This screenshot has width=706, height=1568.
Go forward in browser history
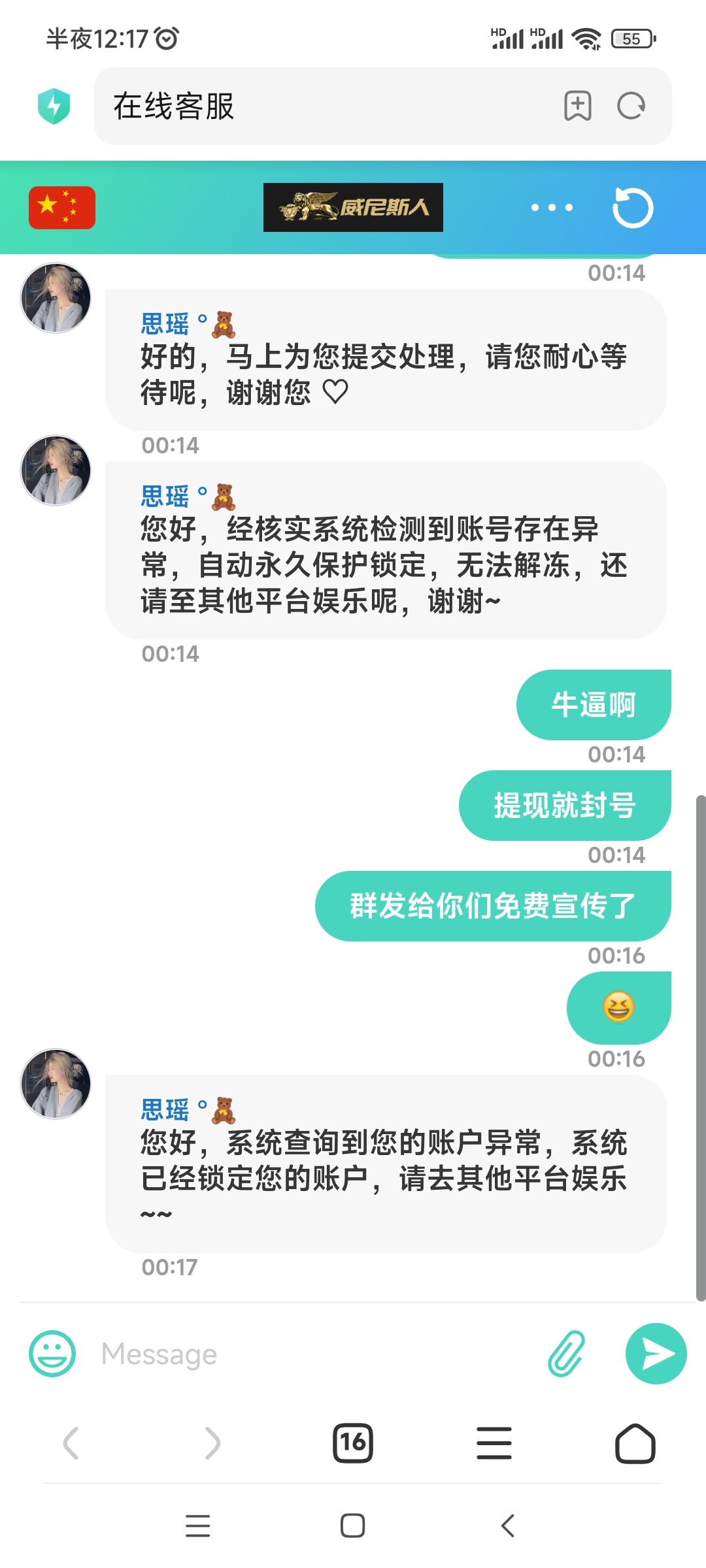(212, 1443)
